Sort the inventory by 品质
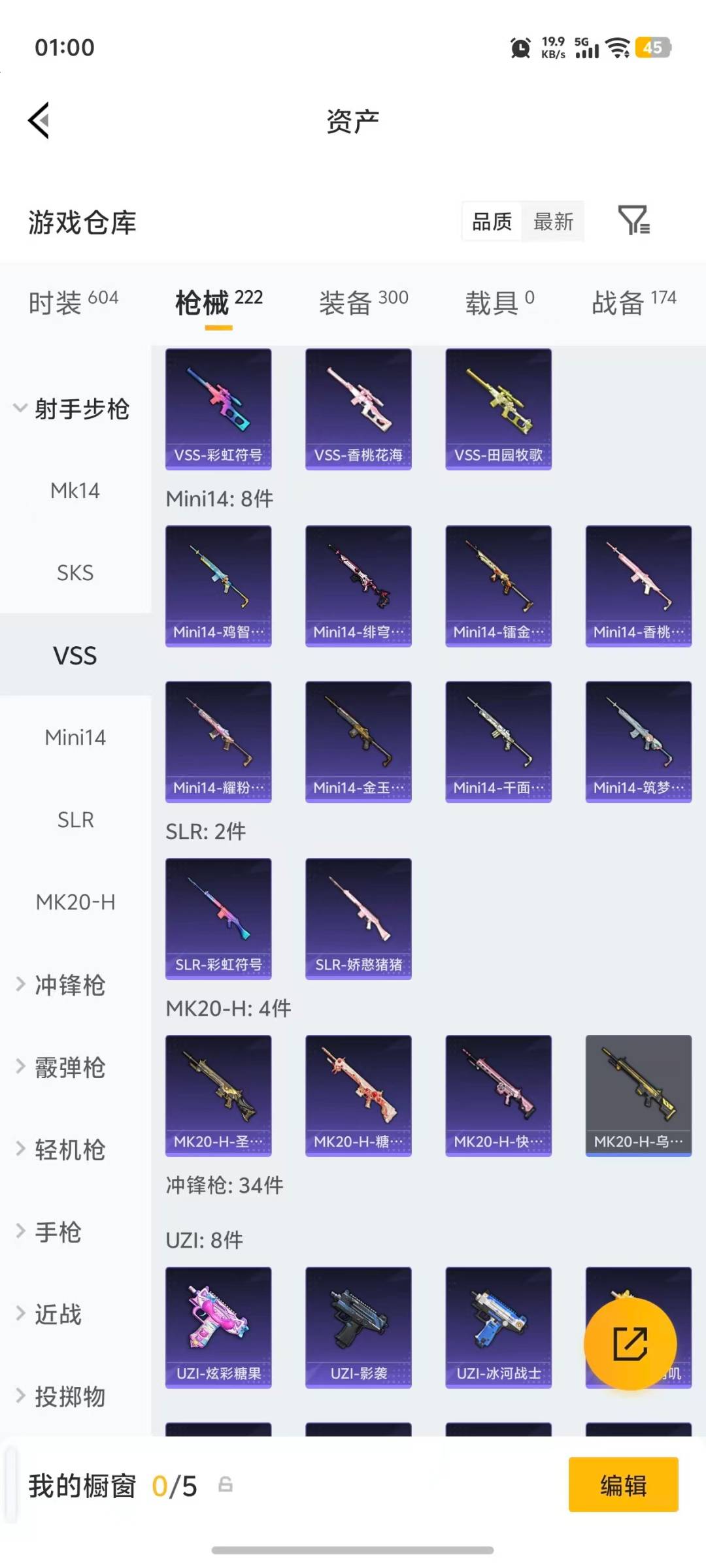706x1568 pixels. click(490, 222)
